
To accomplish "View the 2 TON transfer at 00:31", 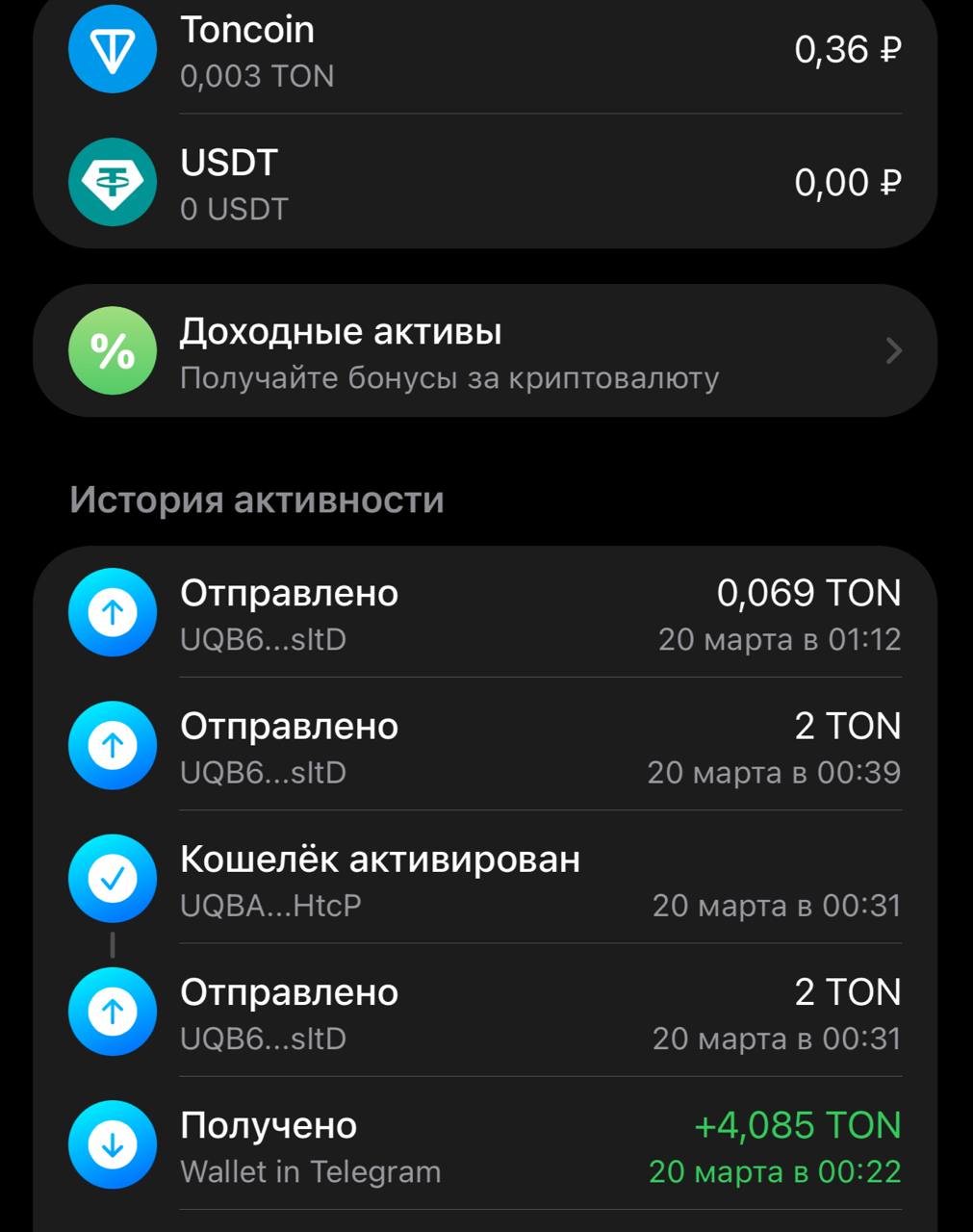I will [485, 1014].
